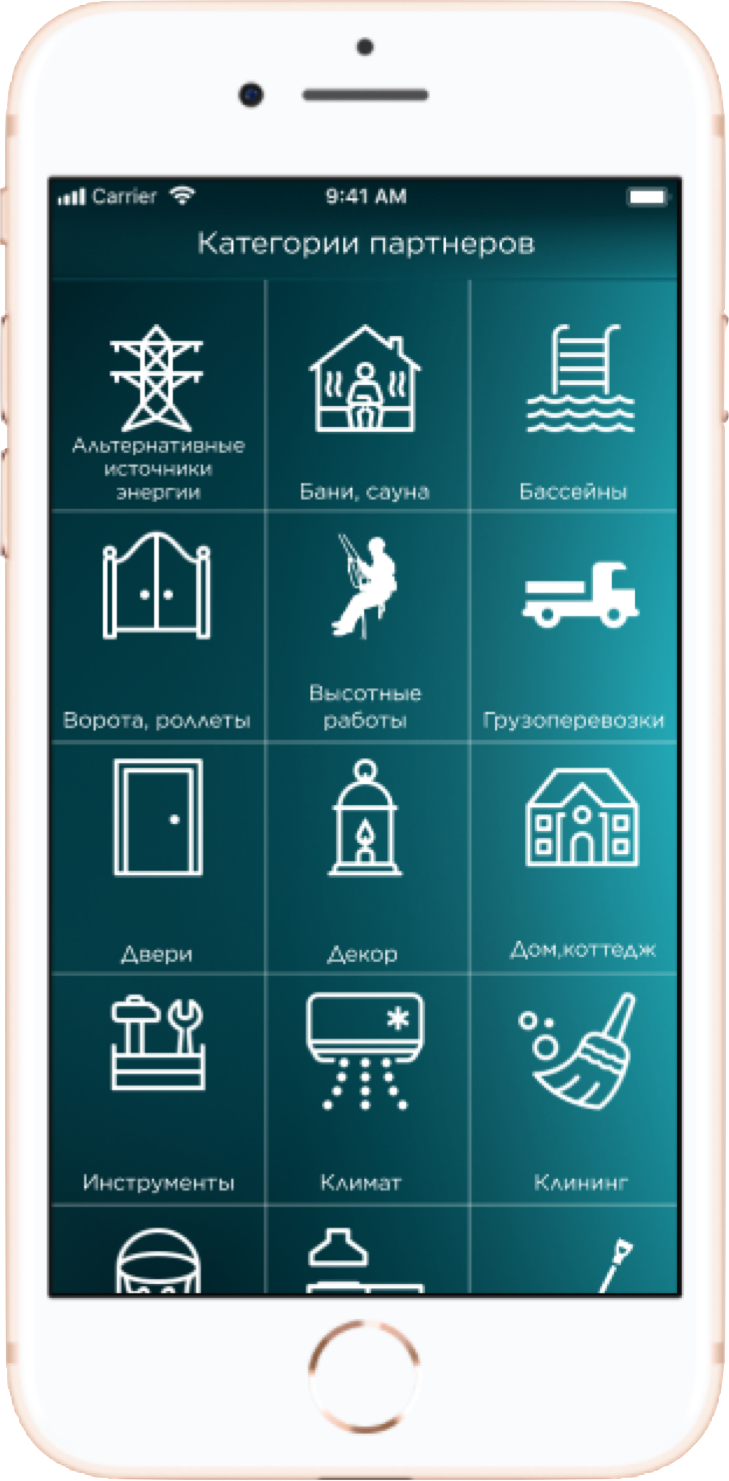Open the Двери category
The image size is (729, 1481).
(157, 860)
